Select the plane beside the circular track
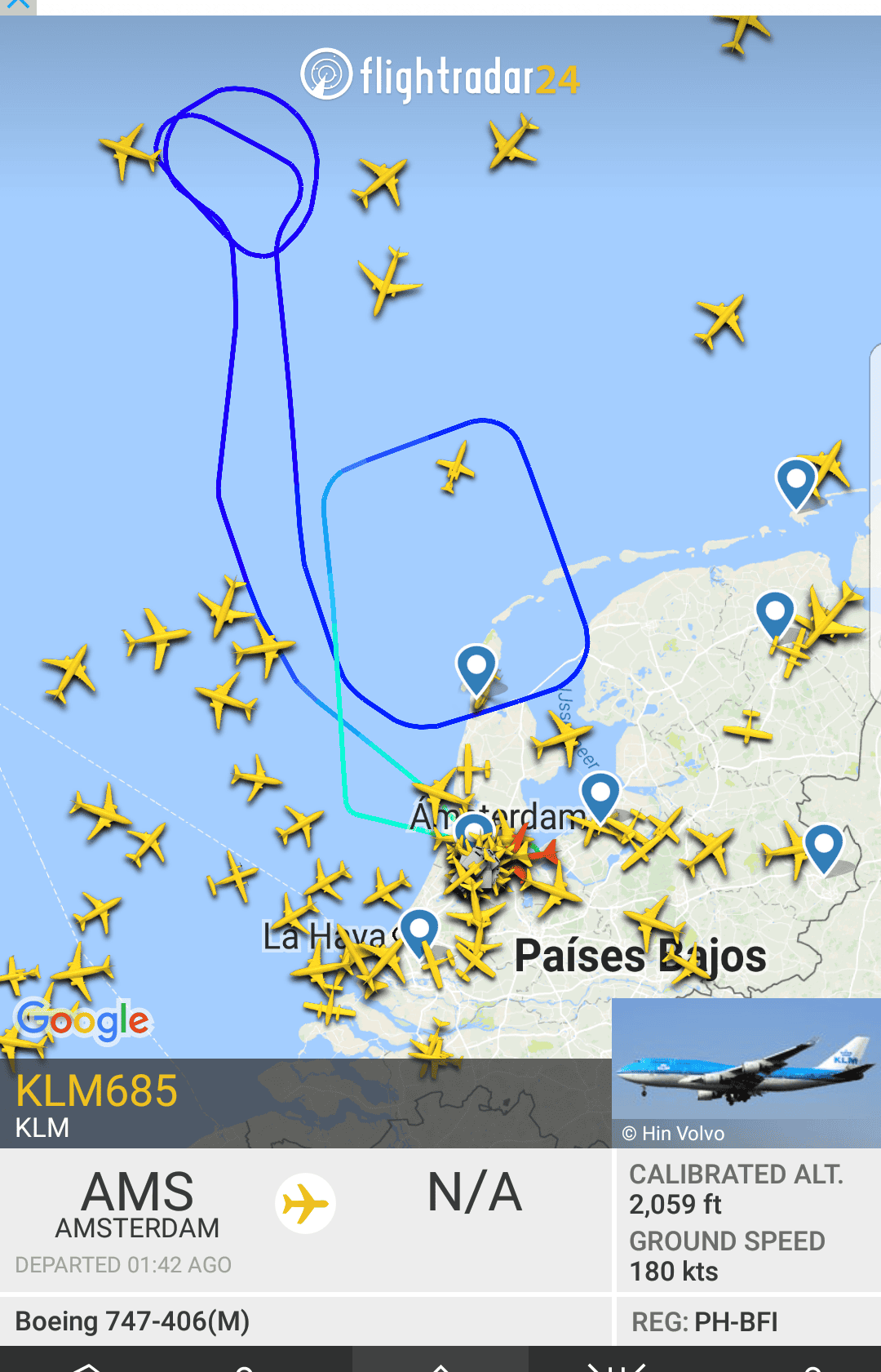 click(x=131, y=151)
